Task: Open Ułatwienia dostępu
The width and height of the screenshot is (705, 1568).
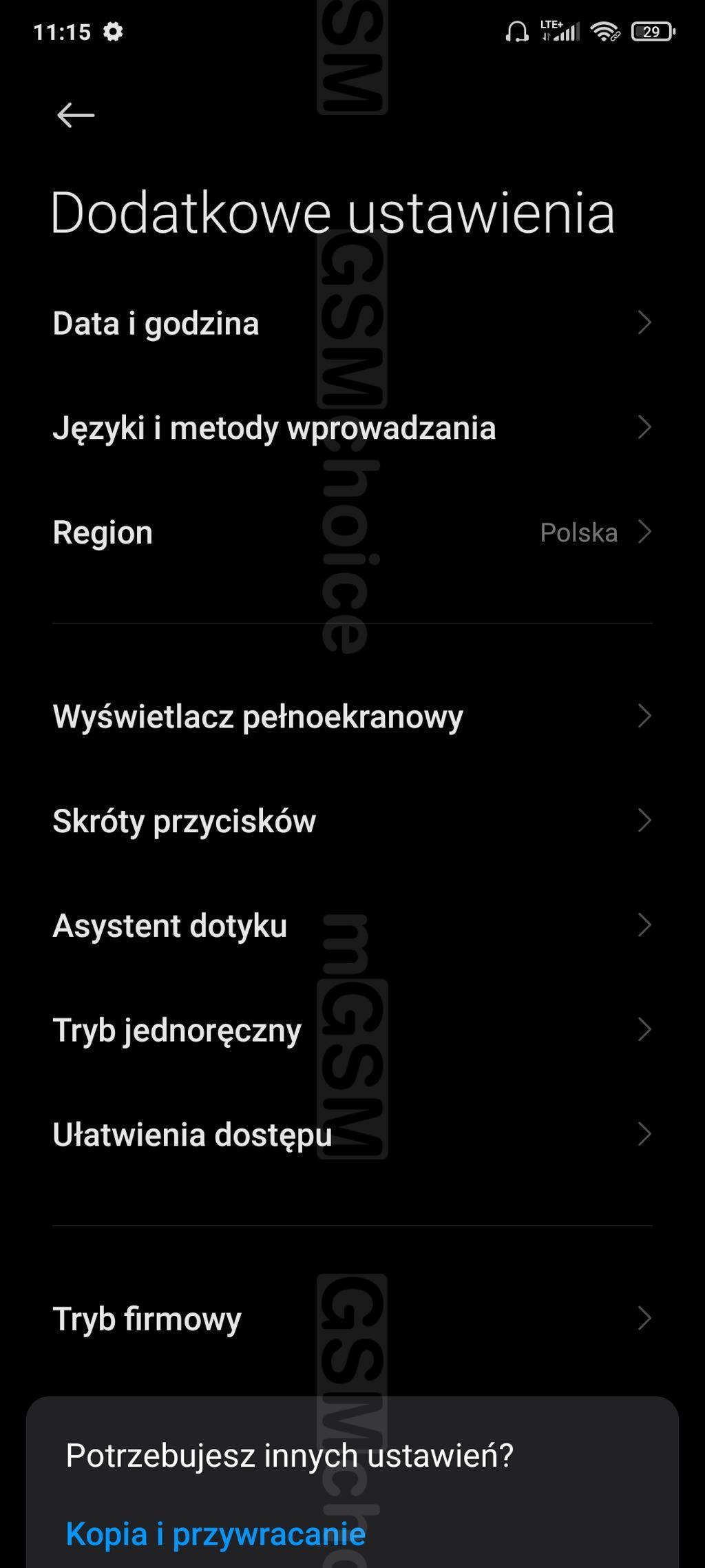Action: point(351,1135)
